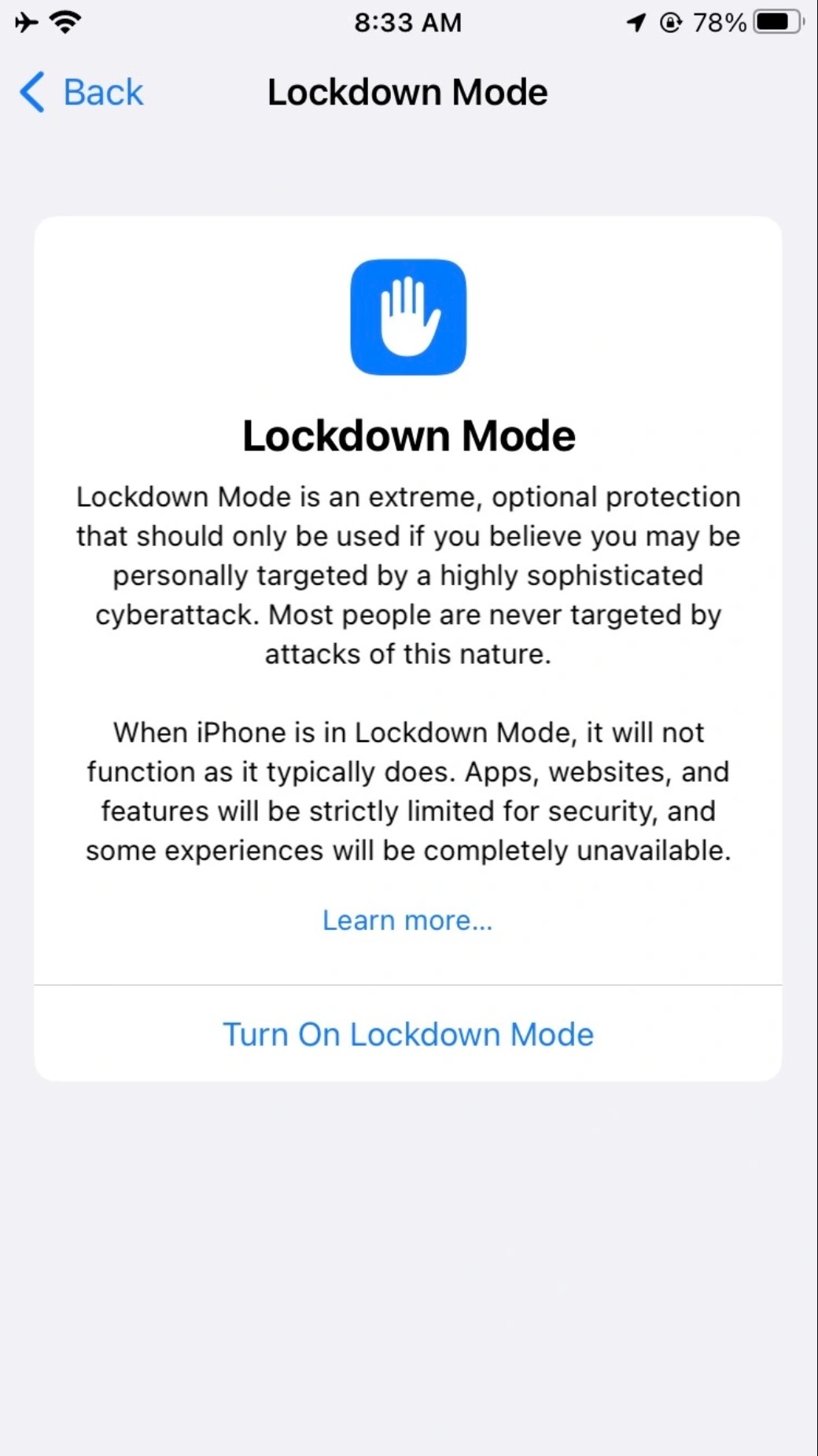Image resolution: width=818 pixels, height=1456 pixels.
Task: Open details via Learn more disclosure
Action: 407,920
